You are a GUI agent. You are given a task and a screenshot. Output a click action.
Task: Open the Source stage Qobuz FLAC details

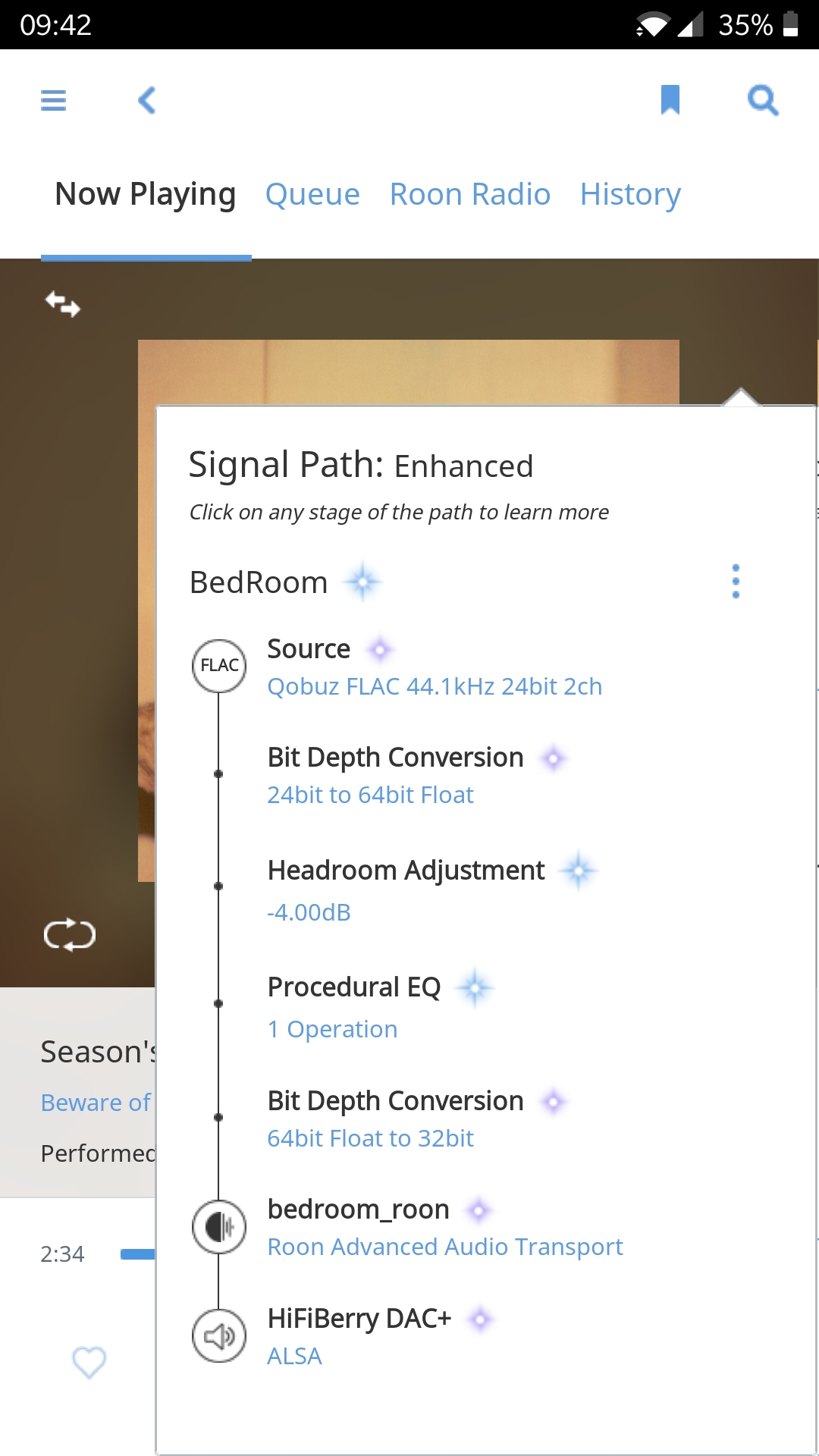tap(434, 686)
